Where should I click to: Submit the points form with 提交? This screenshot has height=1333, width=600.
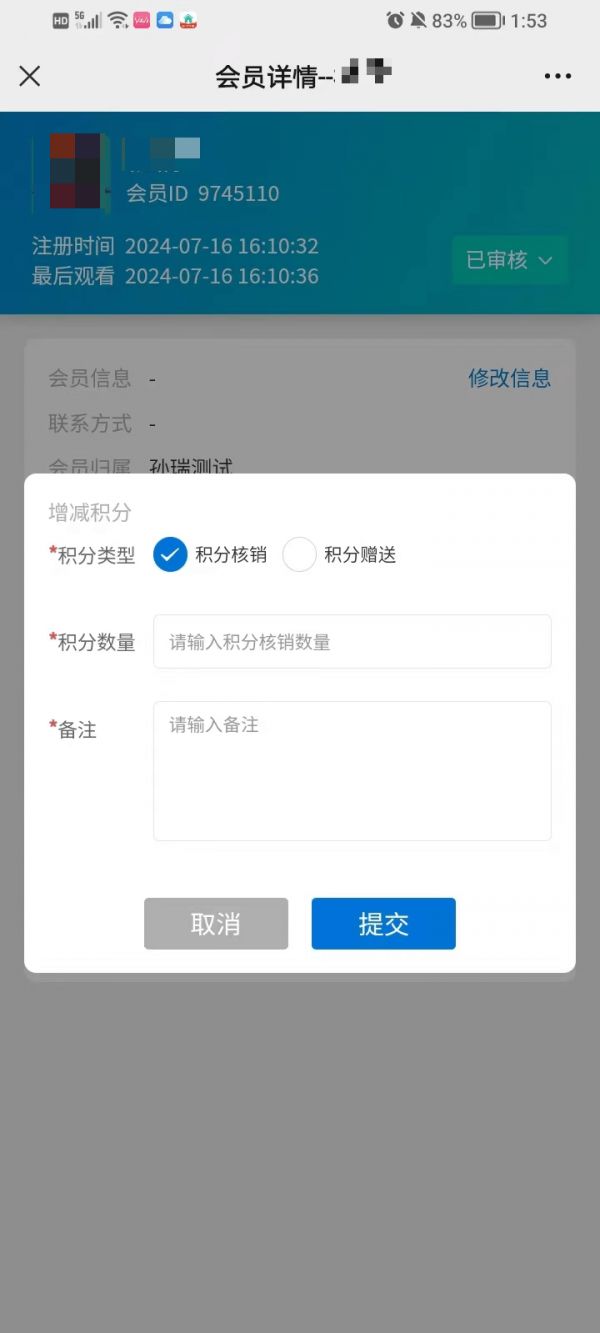(x=384, y=924)
